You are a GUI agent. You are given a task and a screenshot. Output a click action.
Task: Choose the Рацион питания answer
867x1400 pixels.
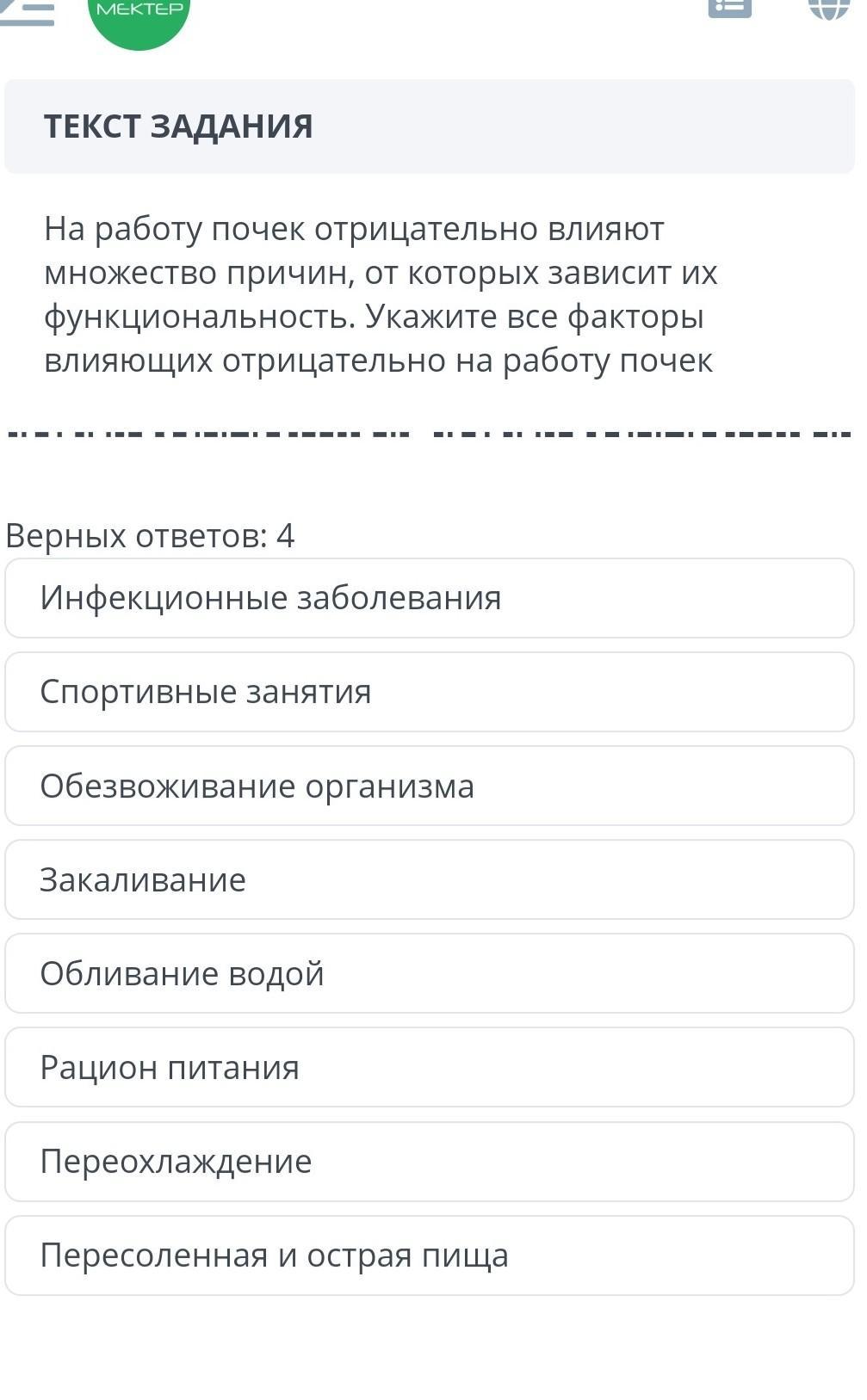430,1067
